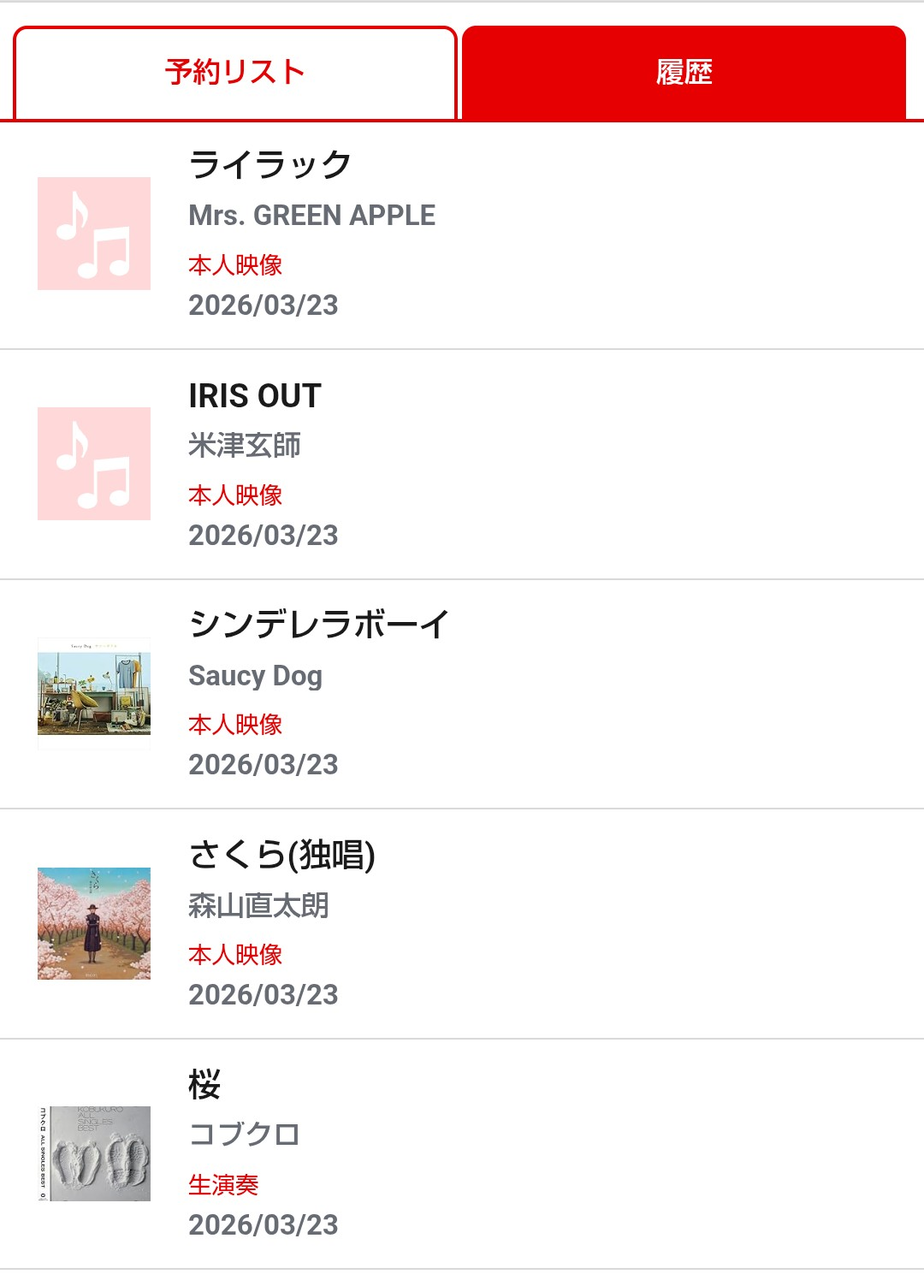This screenshot has height=1280, width=924.
Task: Switch to the 予約リスト tab
Action: tap(235, 73)
